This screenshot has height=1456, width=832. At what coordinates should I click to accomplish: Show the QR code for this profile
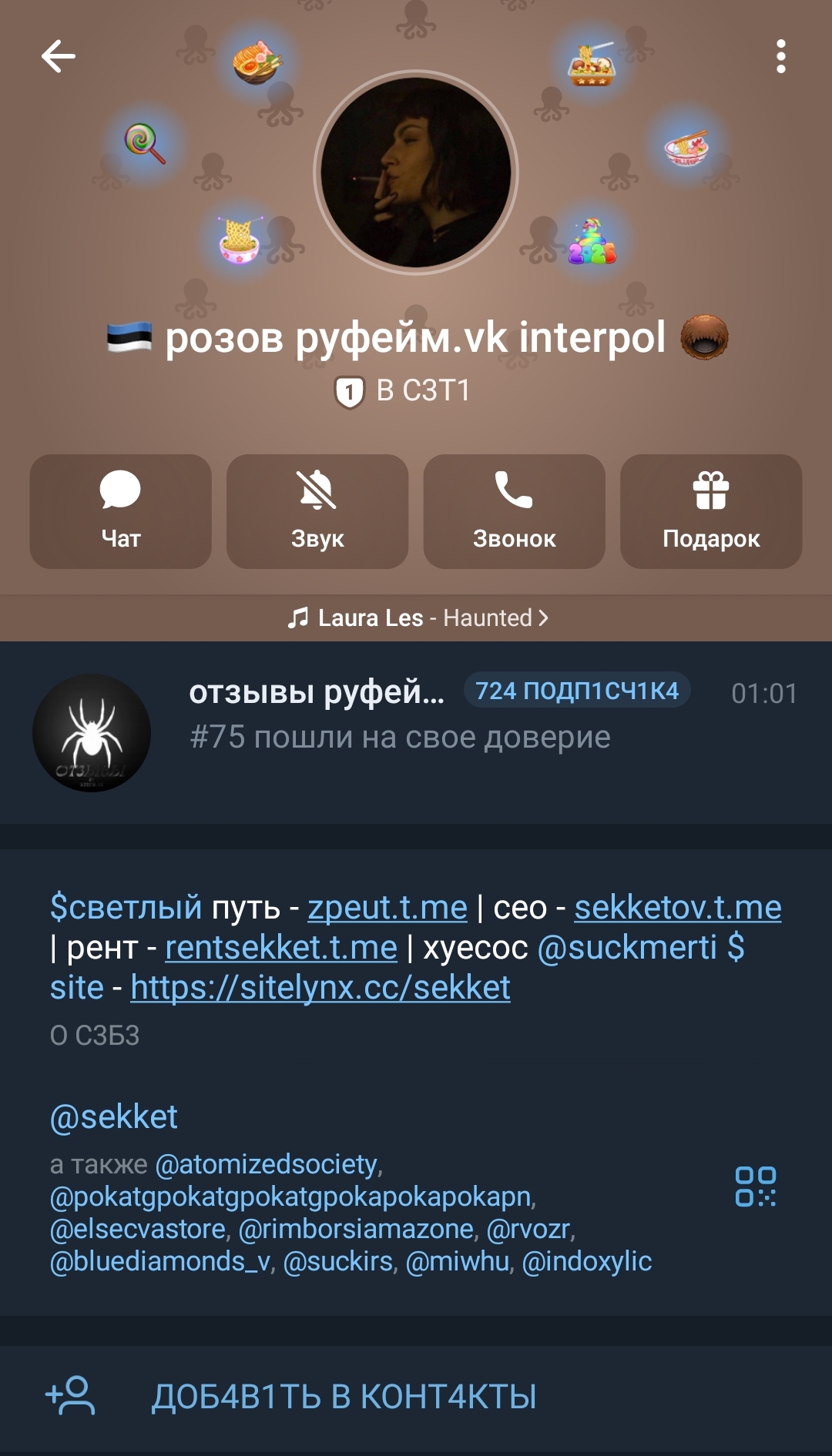755,1187
